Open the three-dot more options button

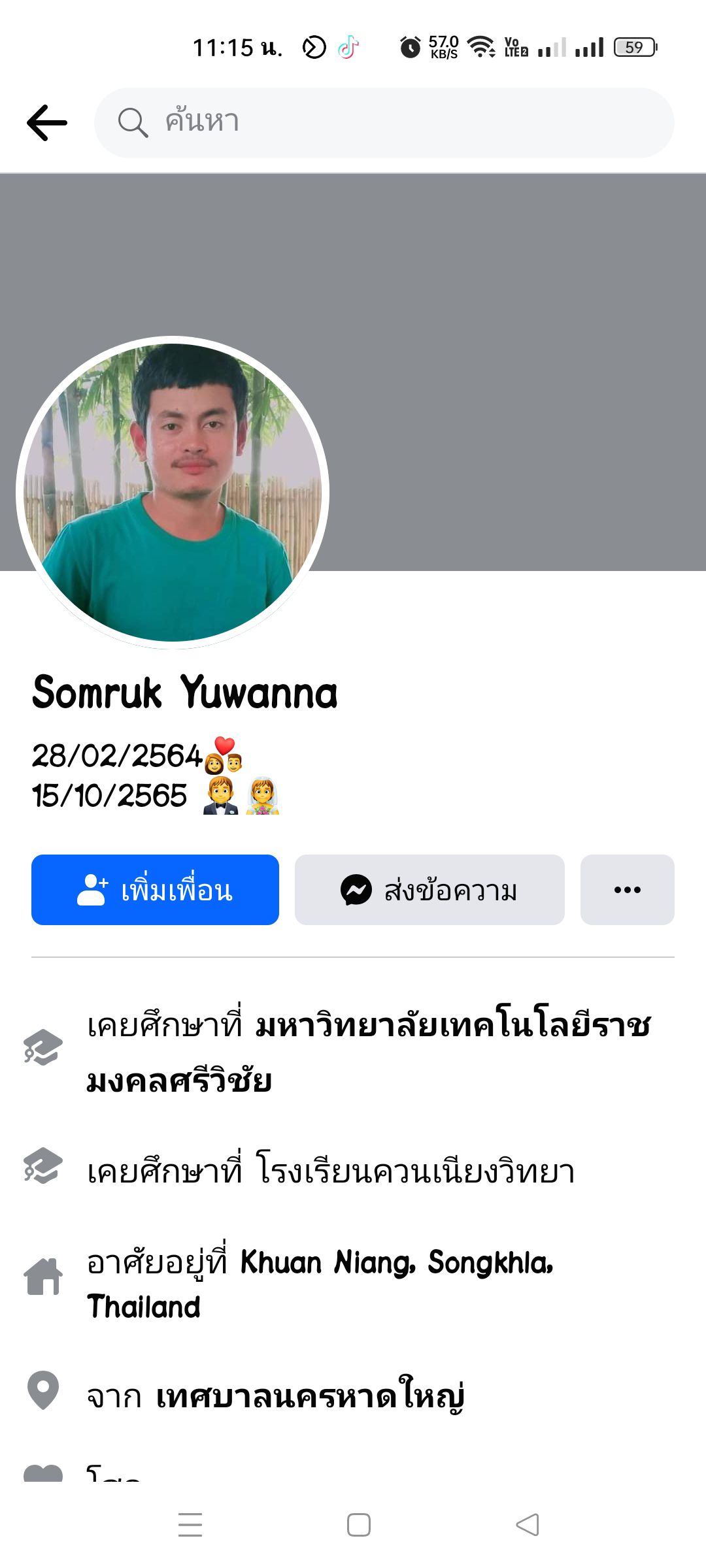pos(627,890)
